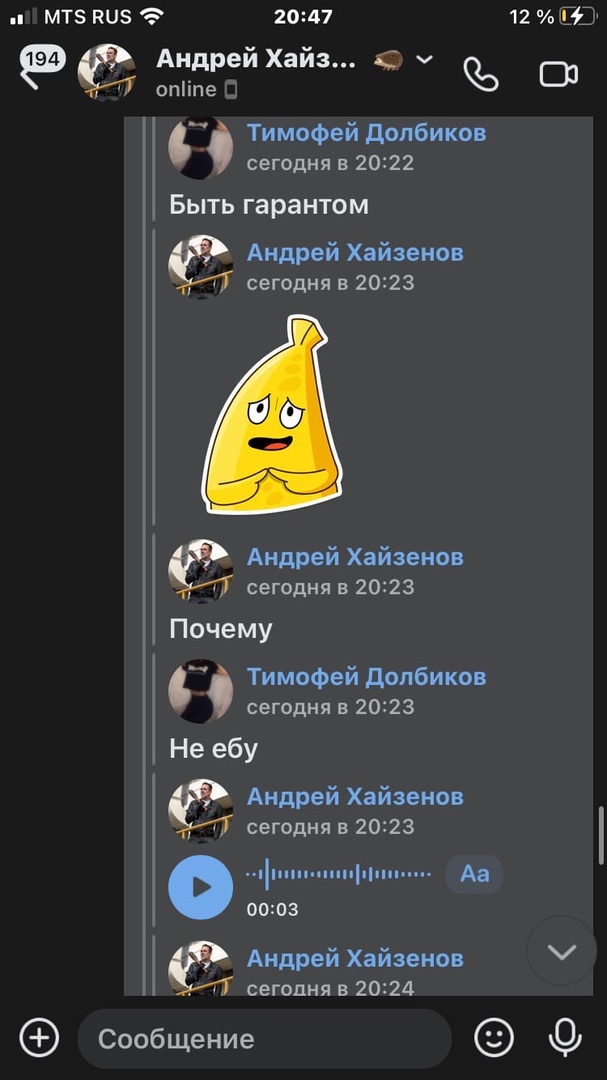The image size is (607, 1080).
Task: Open the yellow cheese sticker
Action: click(x=272, y=415)
